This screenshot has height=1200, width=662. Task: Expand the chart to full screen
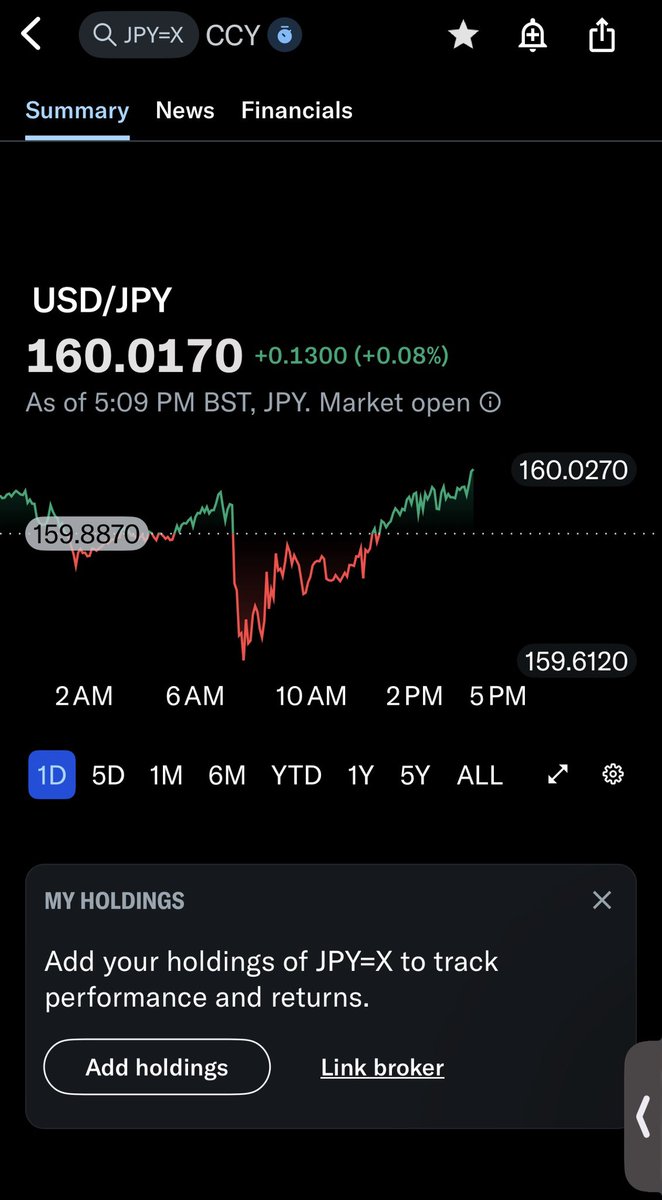click(x=558, y=774)
